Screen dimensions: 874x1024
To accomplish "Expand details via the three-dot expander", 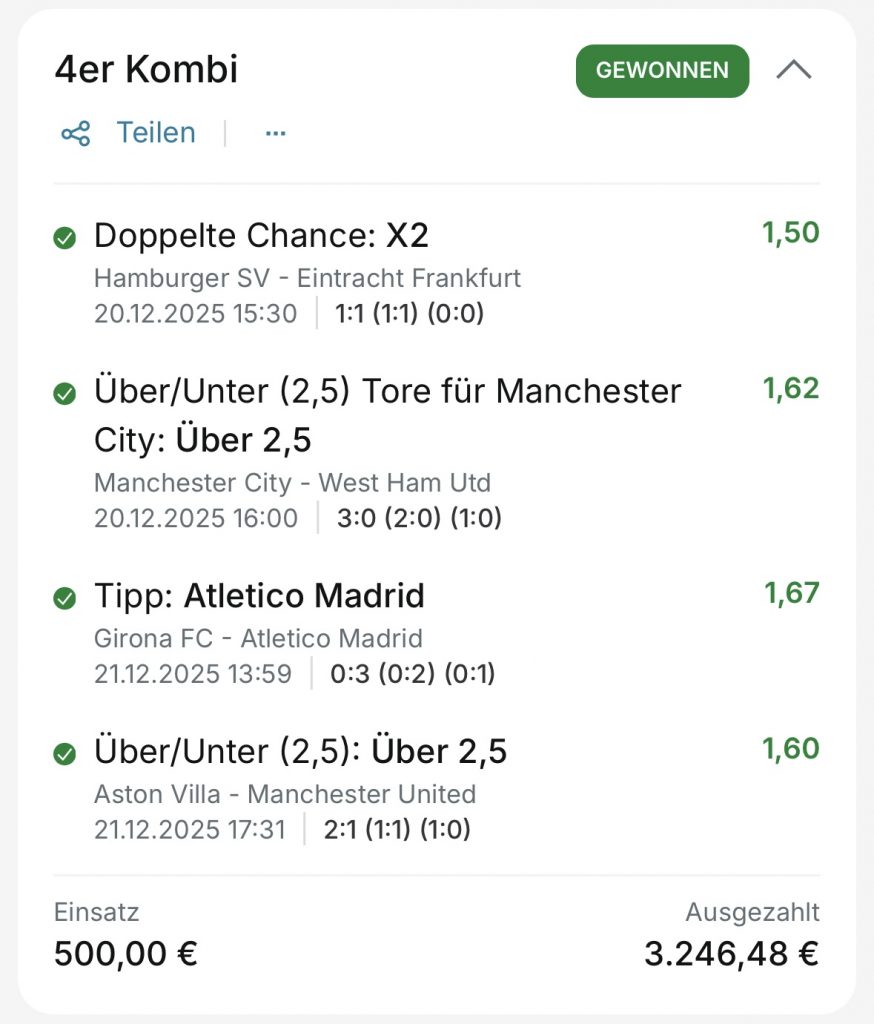I will [274, 133].
